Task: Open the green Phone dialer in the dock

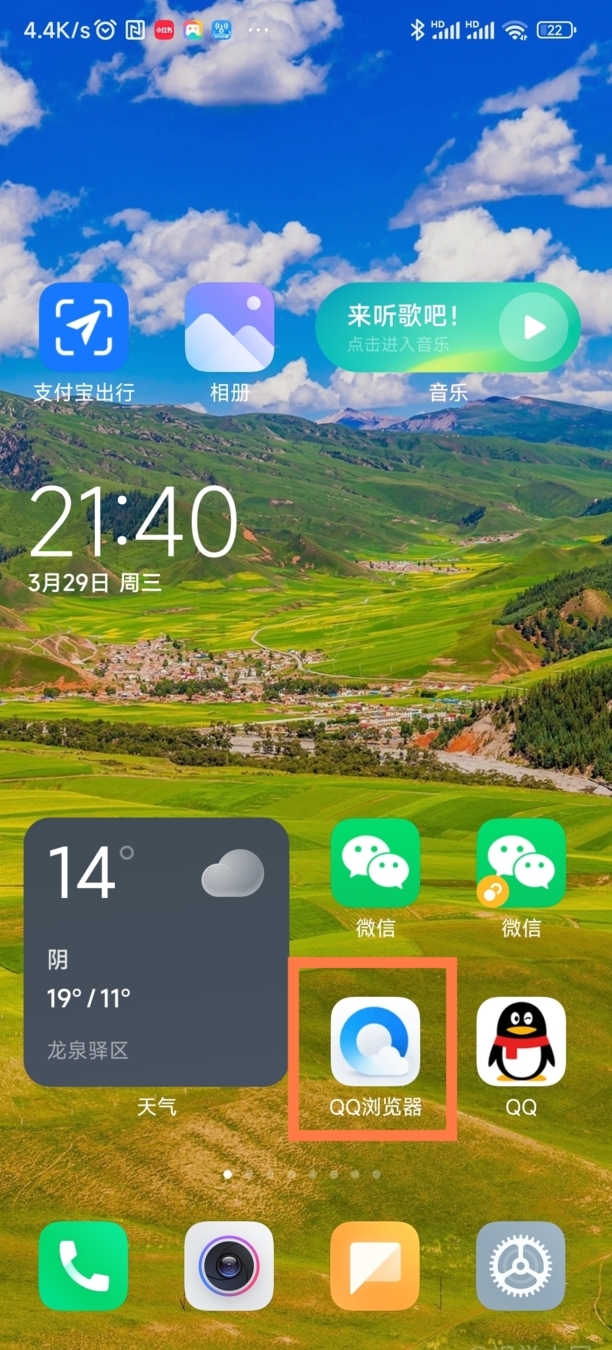Action: click(x=83, y=1265)
